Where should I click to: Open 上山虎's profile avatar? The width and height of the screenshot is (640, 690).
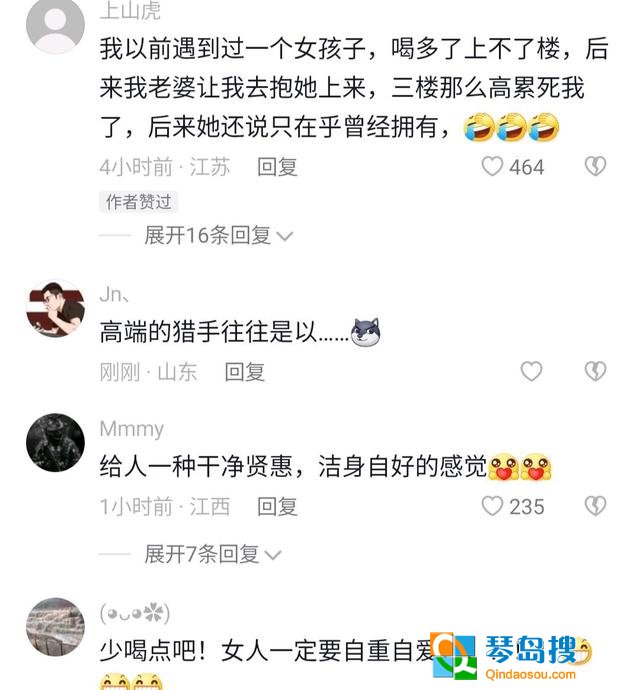pos(55,25)
